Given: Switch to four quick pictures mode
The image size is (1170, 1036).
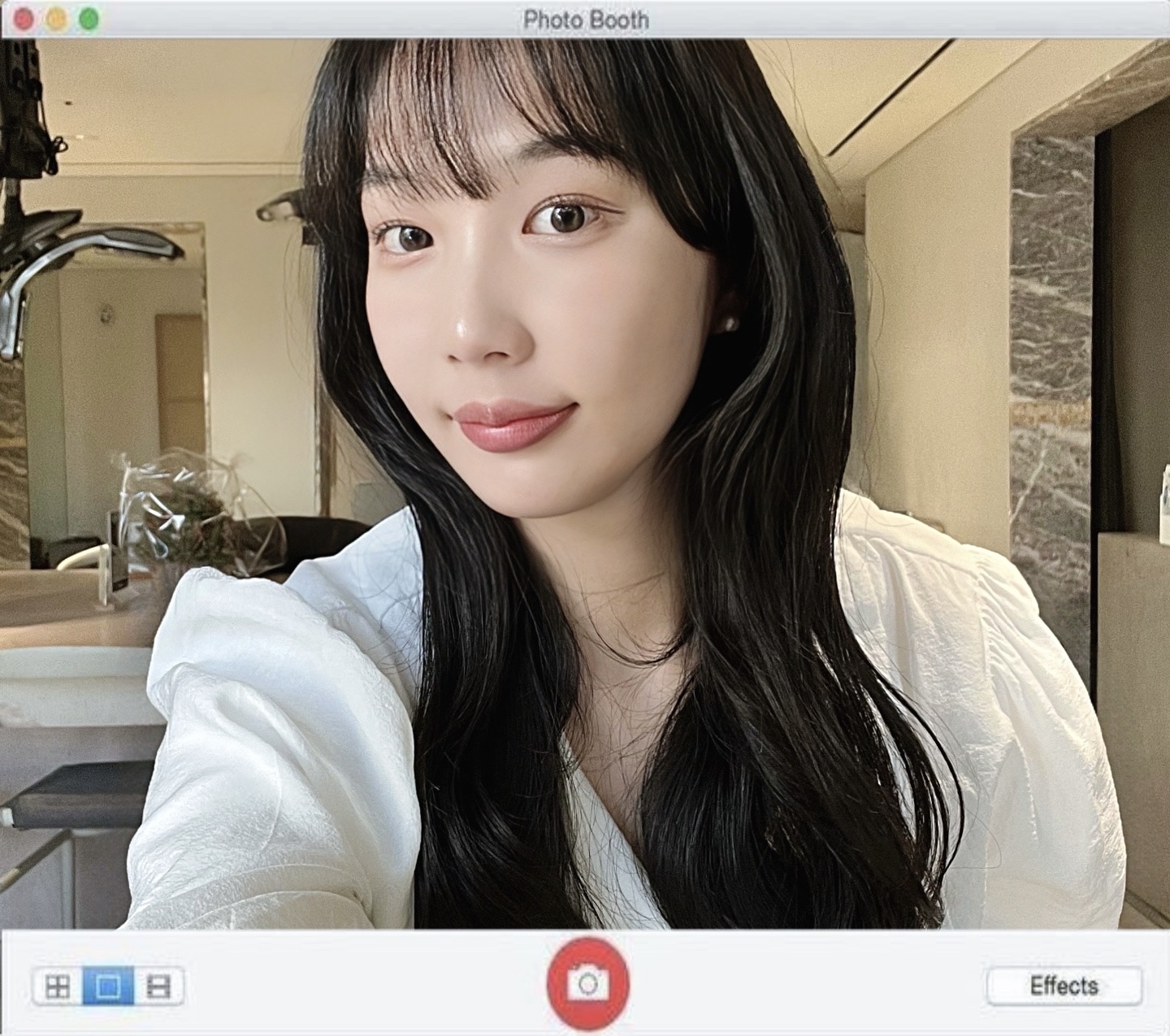Looking at the screenshot, I should (58, 987).
